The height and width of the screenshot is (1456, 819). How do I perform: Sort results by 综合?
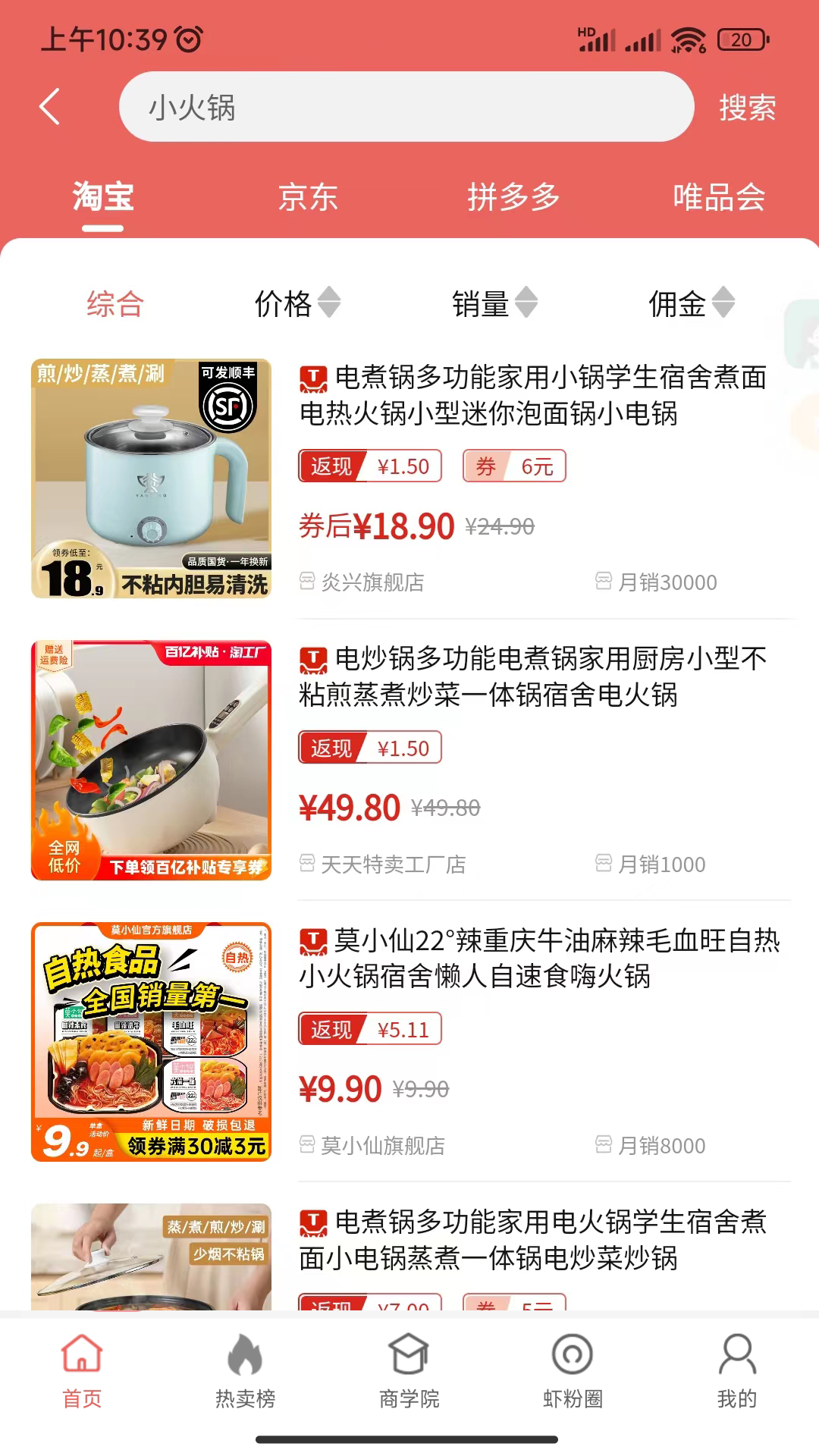click(x=115, y=304)
